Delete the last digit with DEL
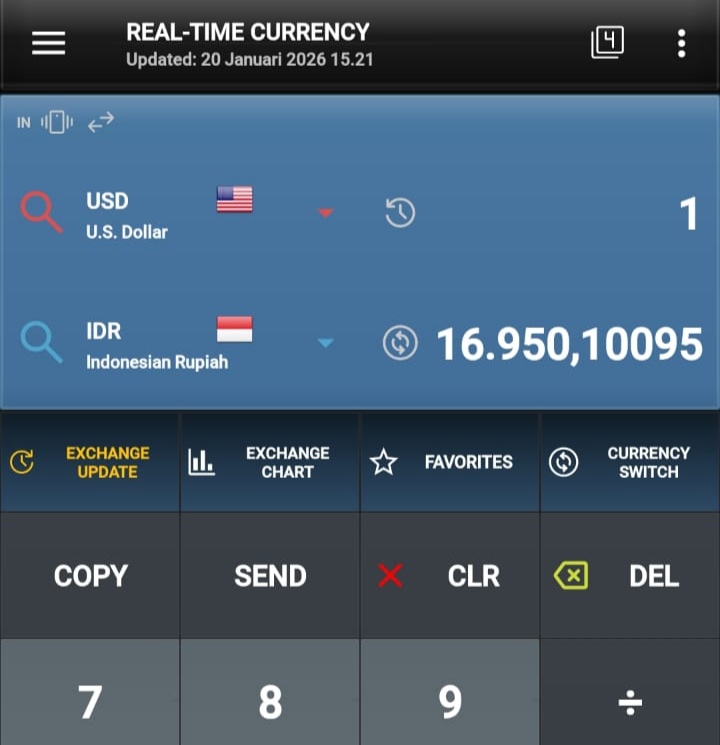The image size is (720, 745). 630,576
